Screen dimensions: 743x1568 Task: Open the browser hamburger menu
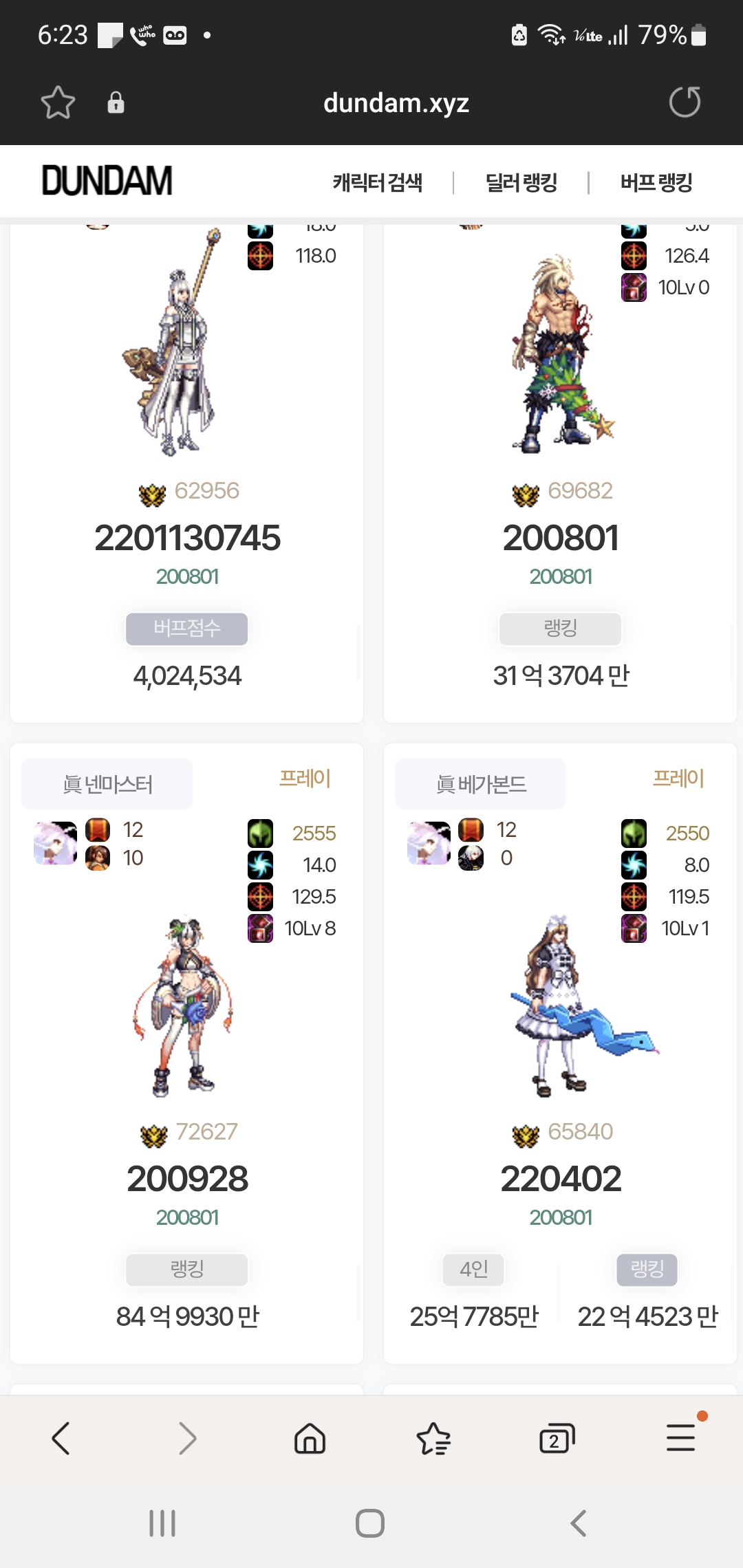click(681, 1437)
